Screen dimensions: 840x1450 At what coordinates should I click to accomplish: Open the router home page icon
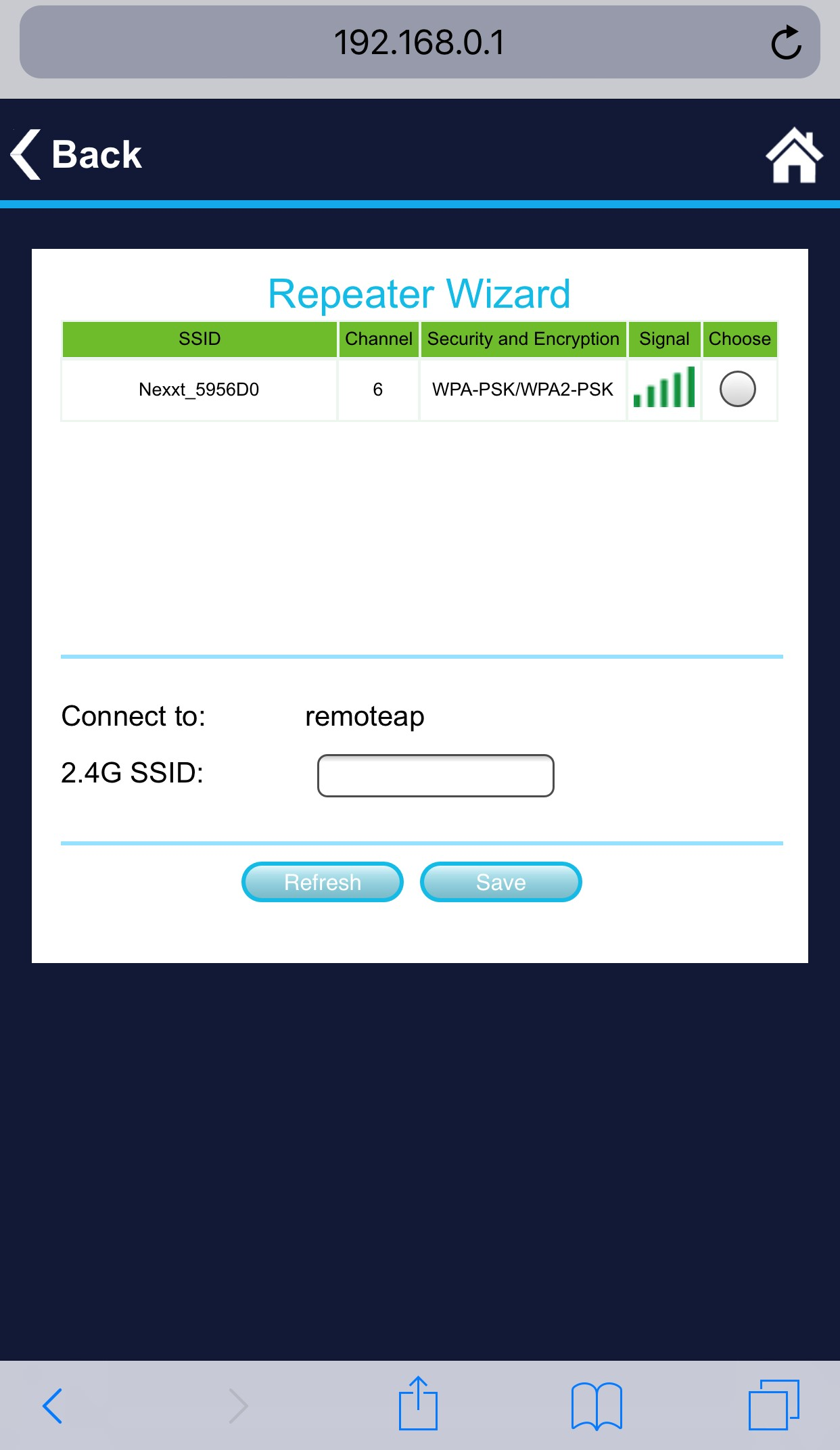click(794, 155)
